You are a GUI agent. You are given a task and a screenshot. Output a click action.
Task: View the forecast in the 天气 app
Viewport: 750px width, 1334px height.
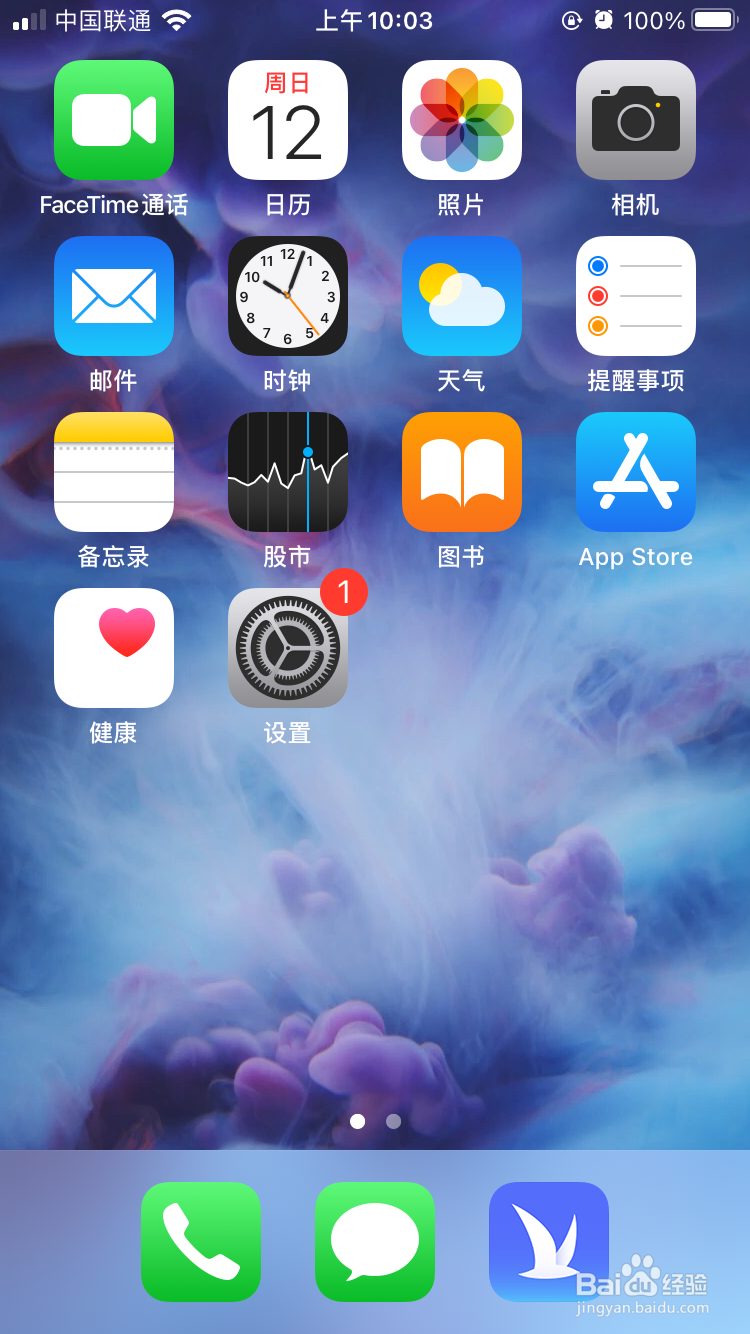[462, 296]
